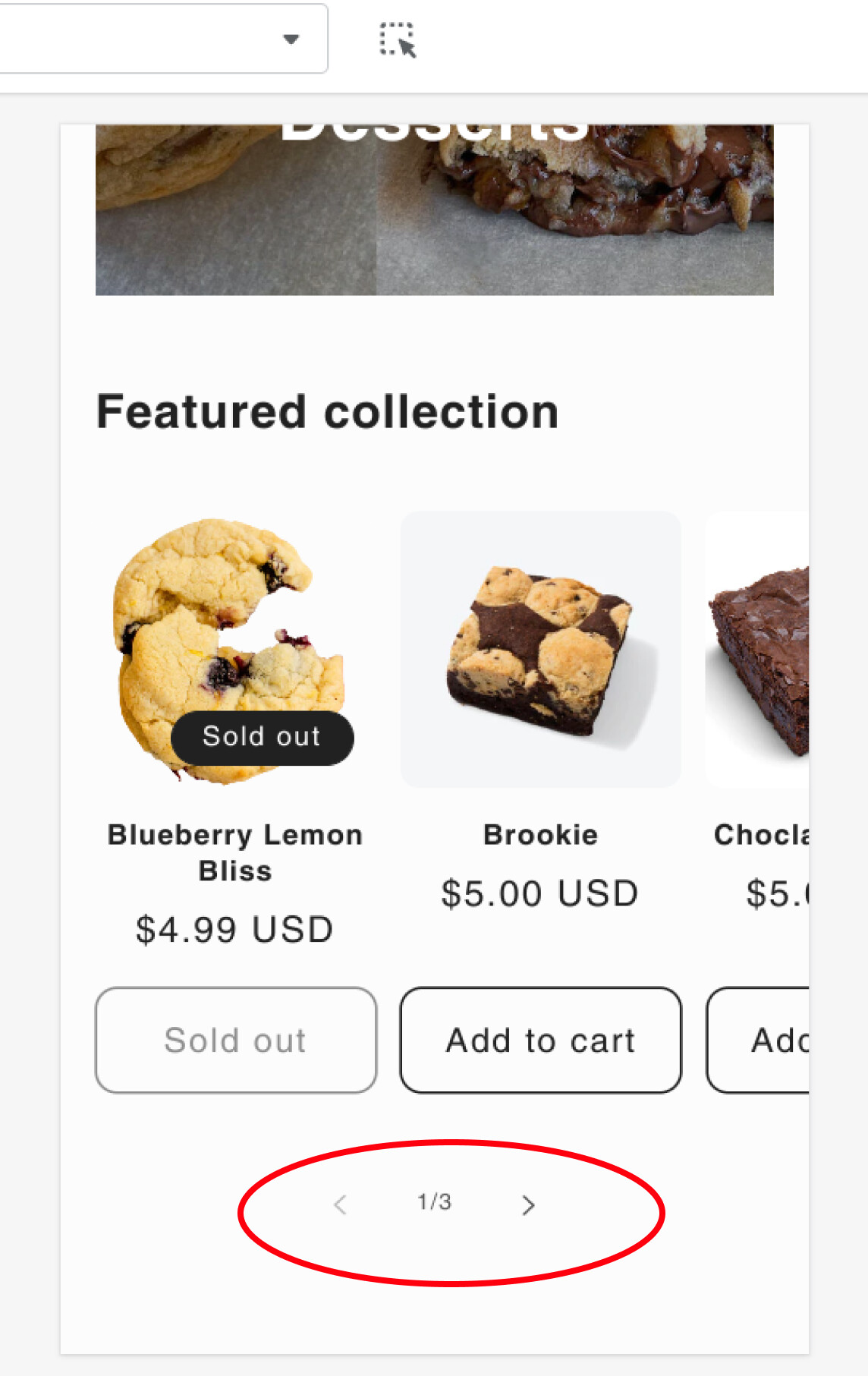Viewport: 868px width, 1376px height.
Task: Add the Brookie to cart
Action: coord(540,1040)
